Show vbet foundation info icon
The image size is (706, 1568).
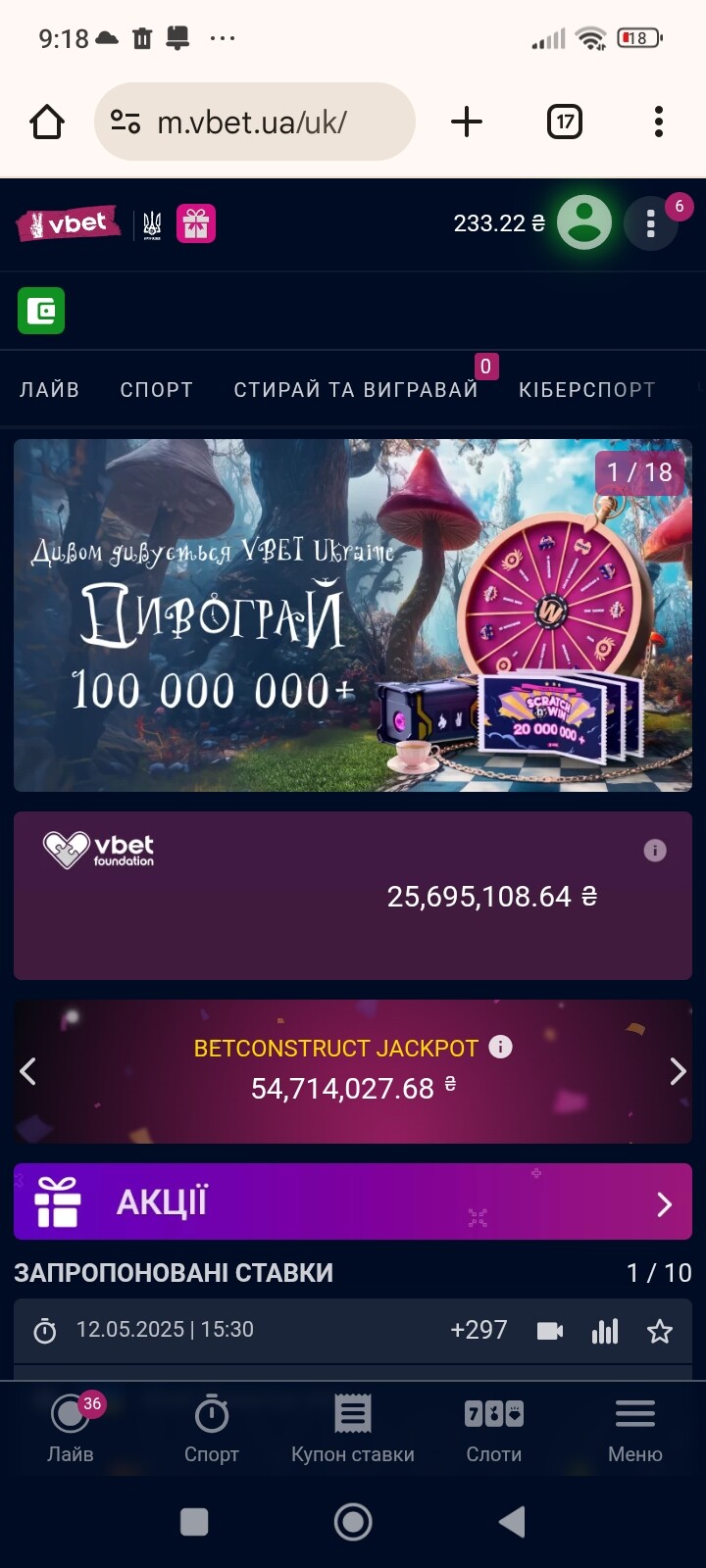(655, 851)
